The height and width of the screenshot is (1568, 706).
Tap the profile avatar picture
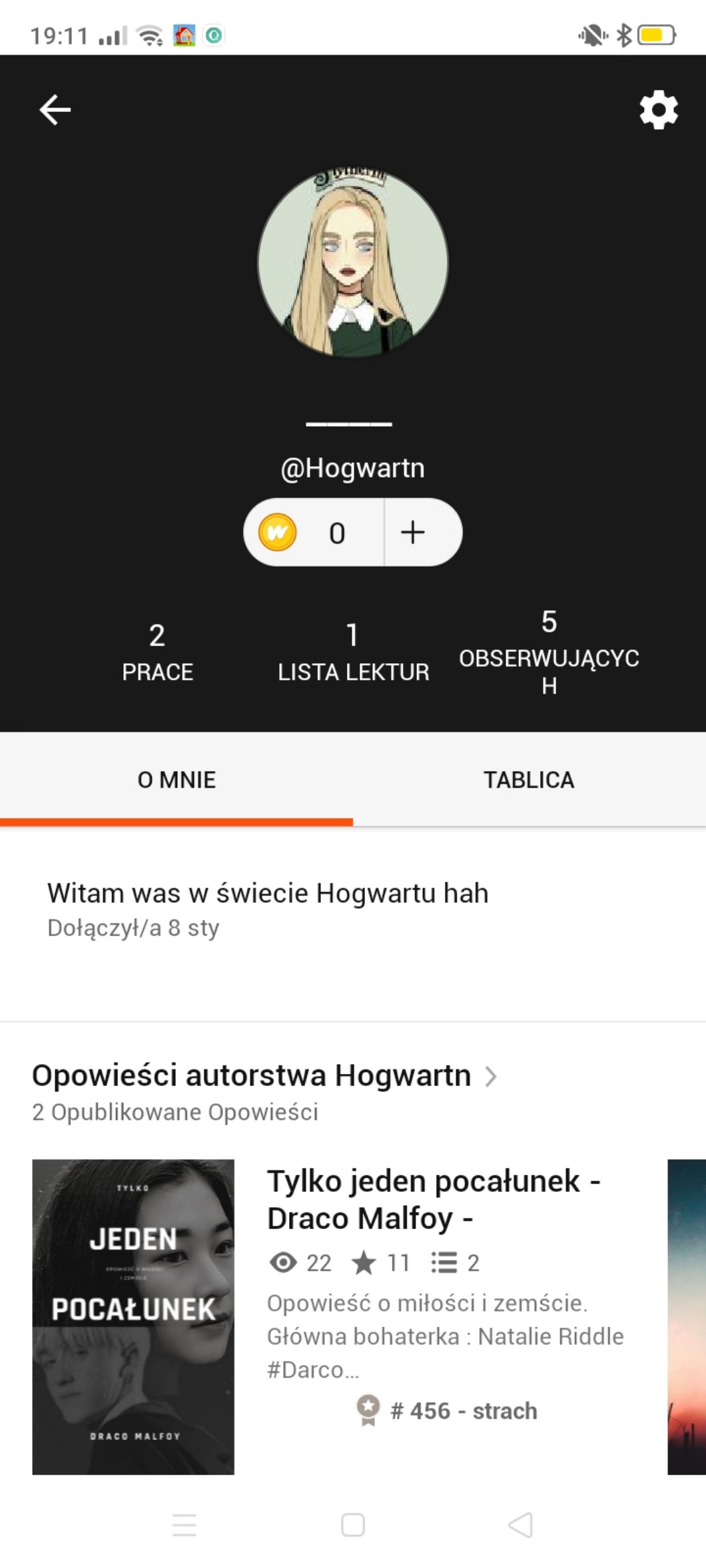click(x=353, y=263)
